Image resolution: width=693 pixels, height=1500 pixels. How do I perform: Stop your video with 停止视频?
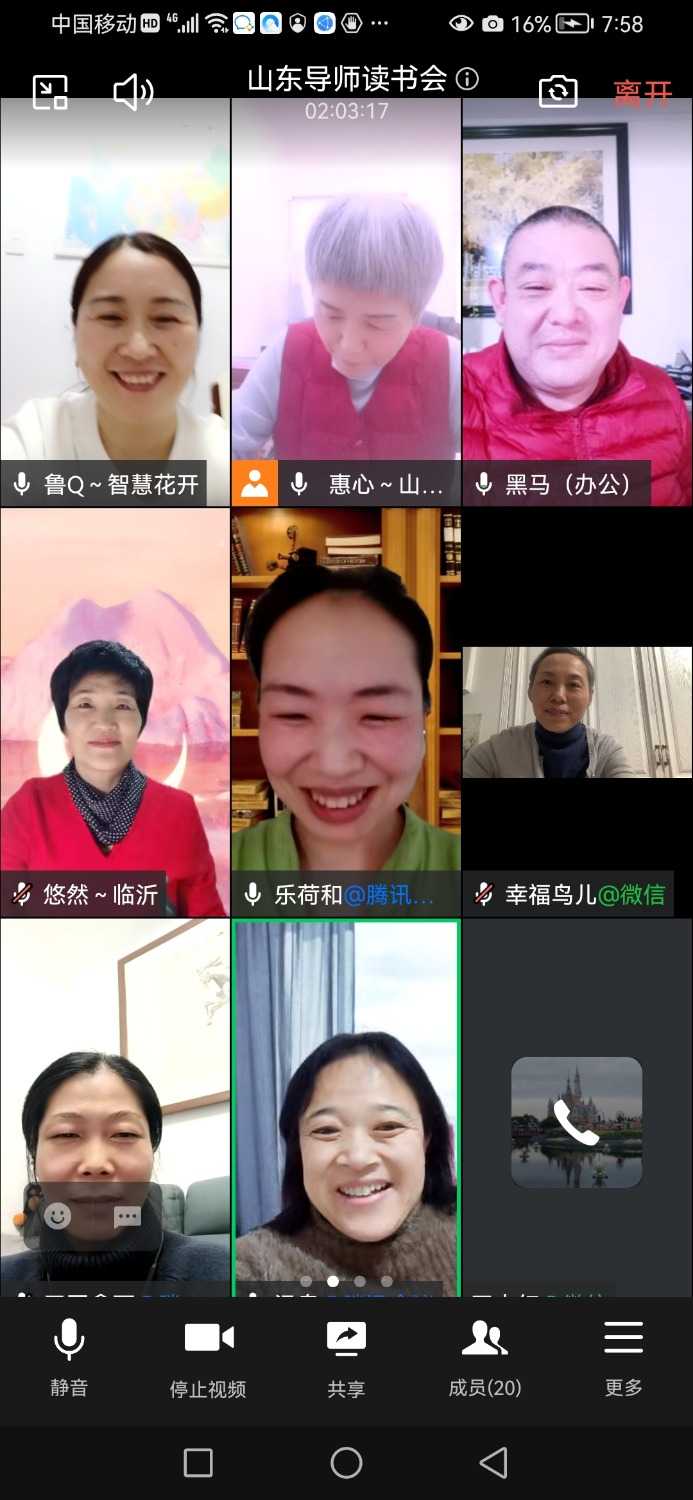pyautogui.click(x=208, y=1356)
